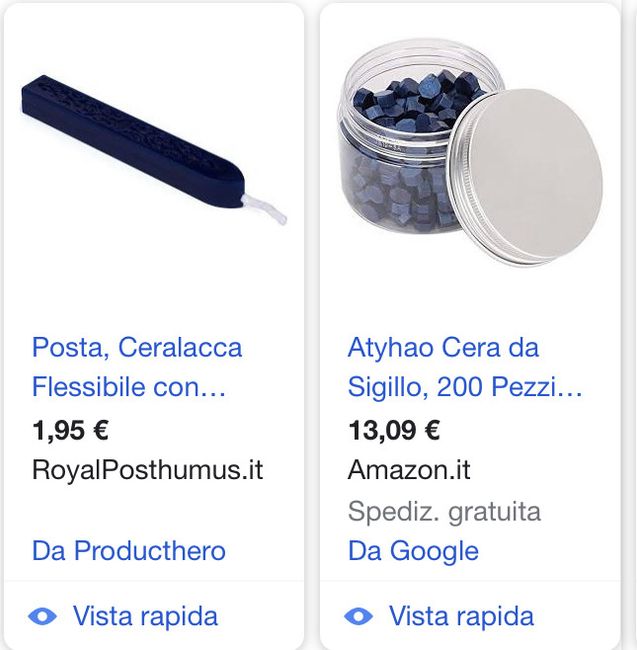Viewport: 637px width, 650px height.
Task: Show Vista rapida for the Amazon.it product
Action: [441, 616]
